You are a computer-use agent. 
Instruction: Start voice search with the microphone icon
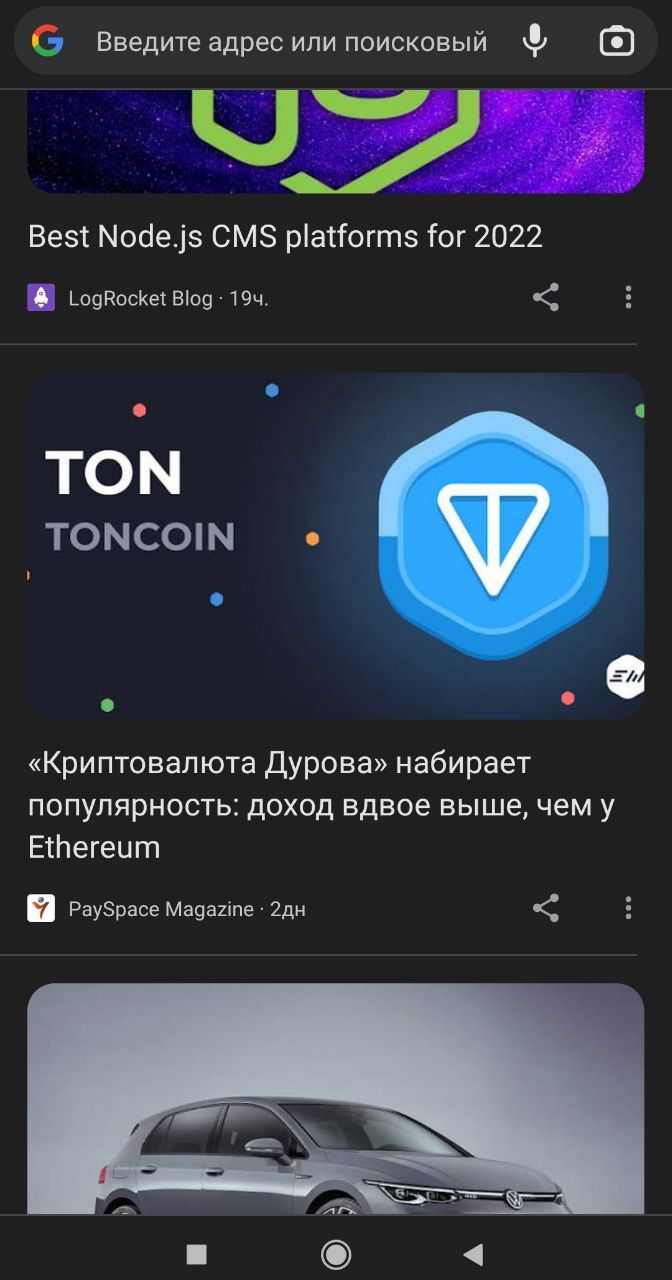[535, 41]
